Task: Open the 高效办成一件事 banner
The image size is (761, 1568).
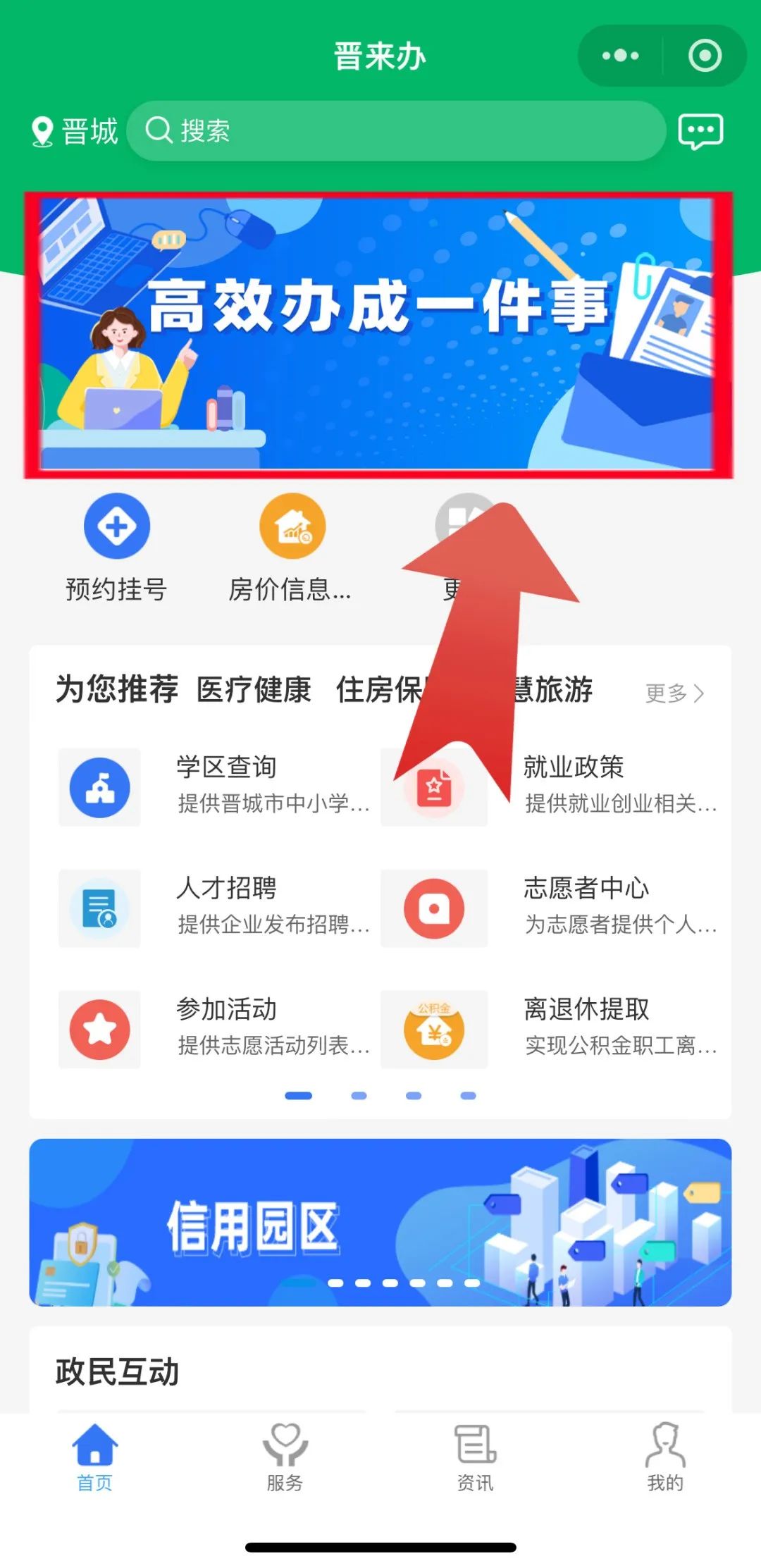Action: [378, 334]
